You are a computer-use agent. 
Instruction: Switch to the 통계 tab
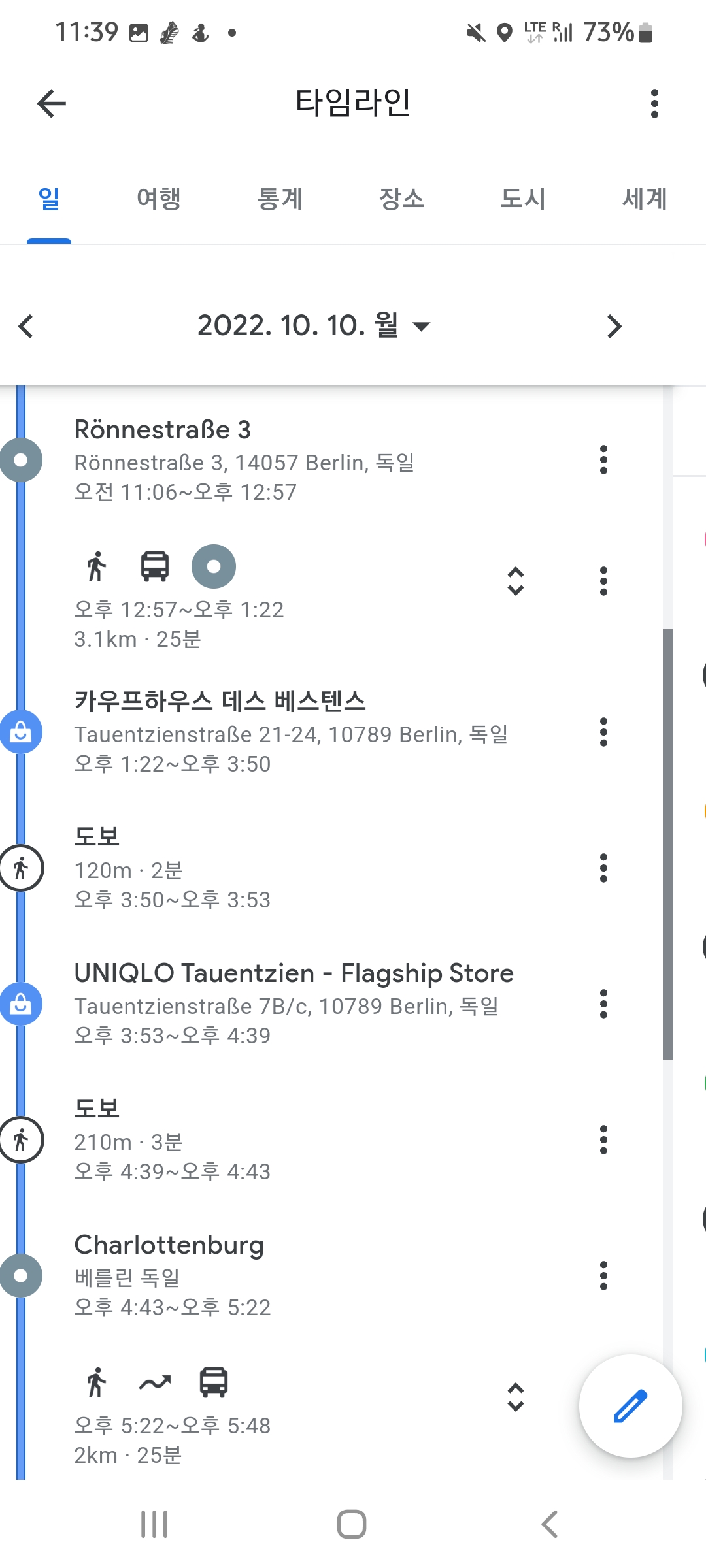[x=280, y=198]
